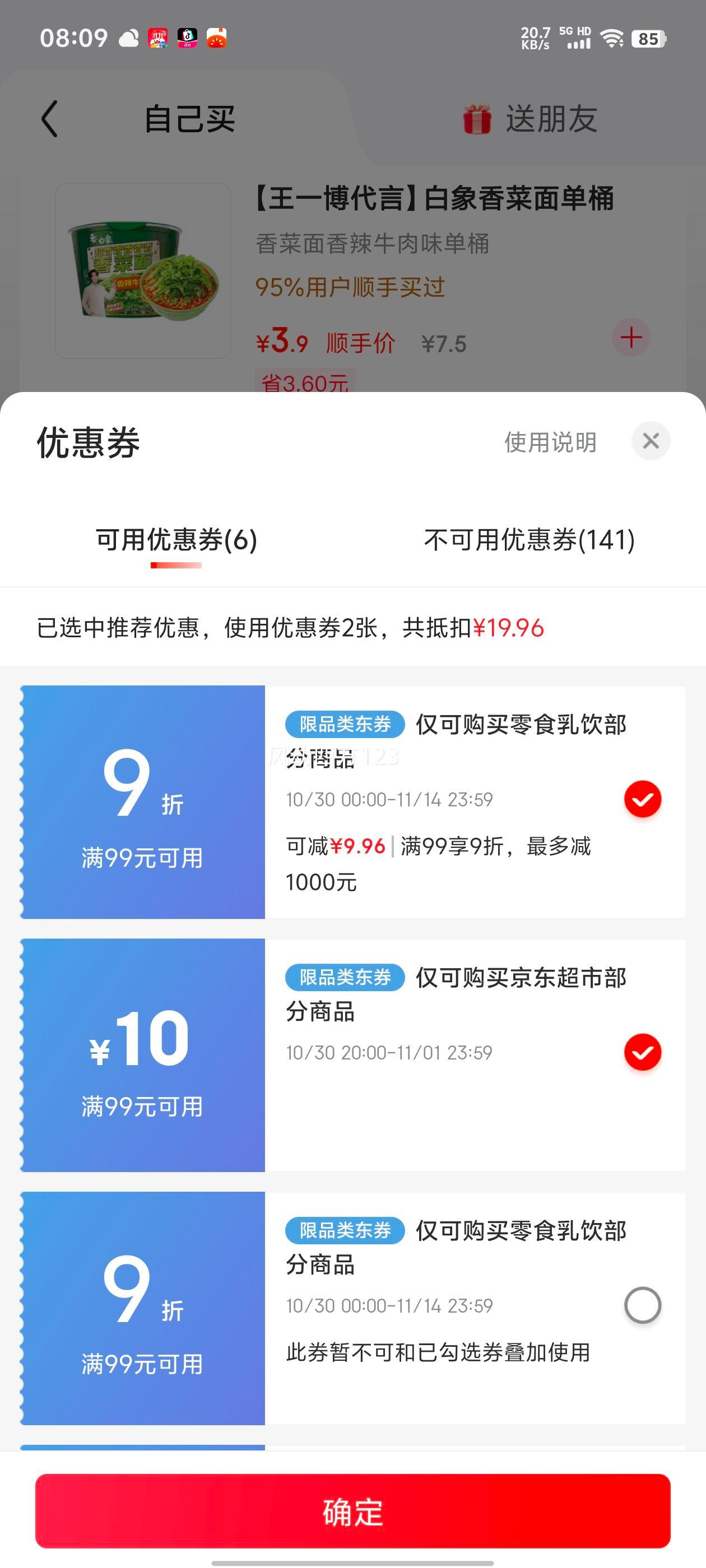Uncheck the ¥10 京东超市 coupon
The height and width of the screenshot is (1568, 706).
pos(642,1052)
